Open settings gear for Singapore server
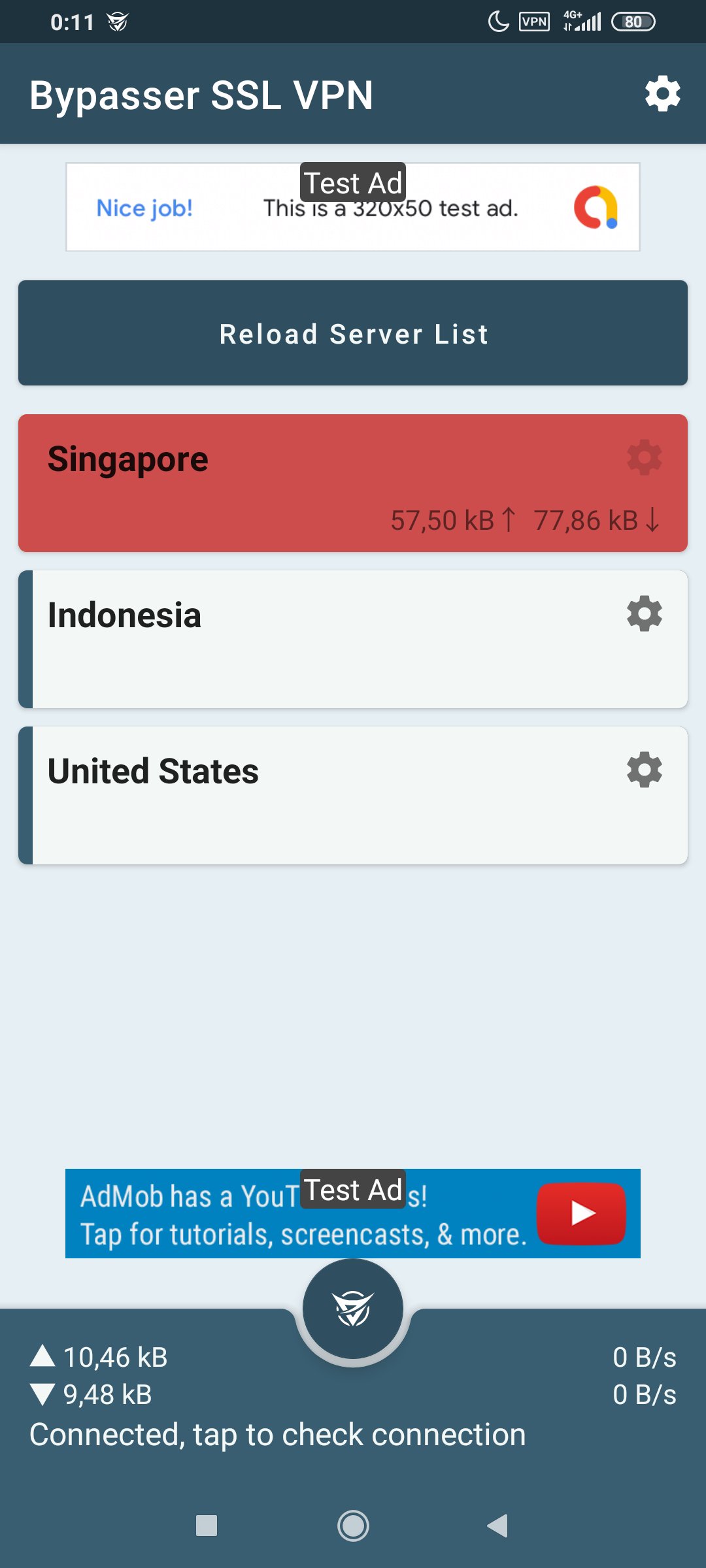 coord(644,457)
